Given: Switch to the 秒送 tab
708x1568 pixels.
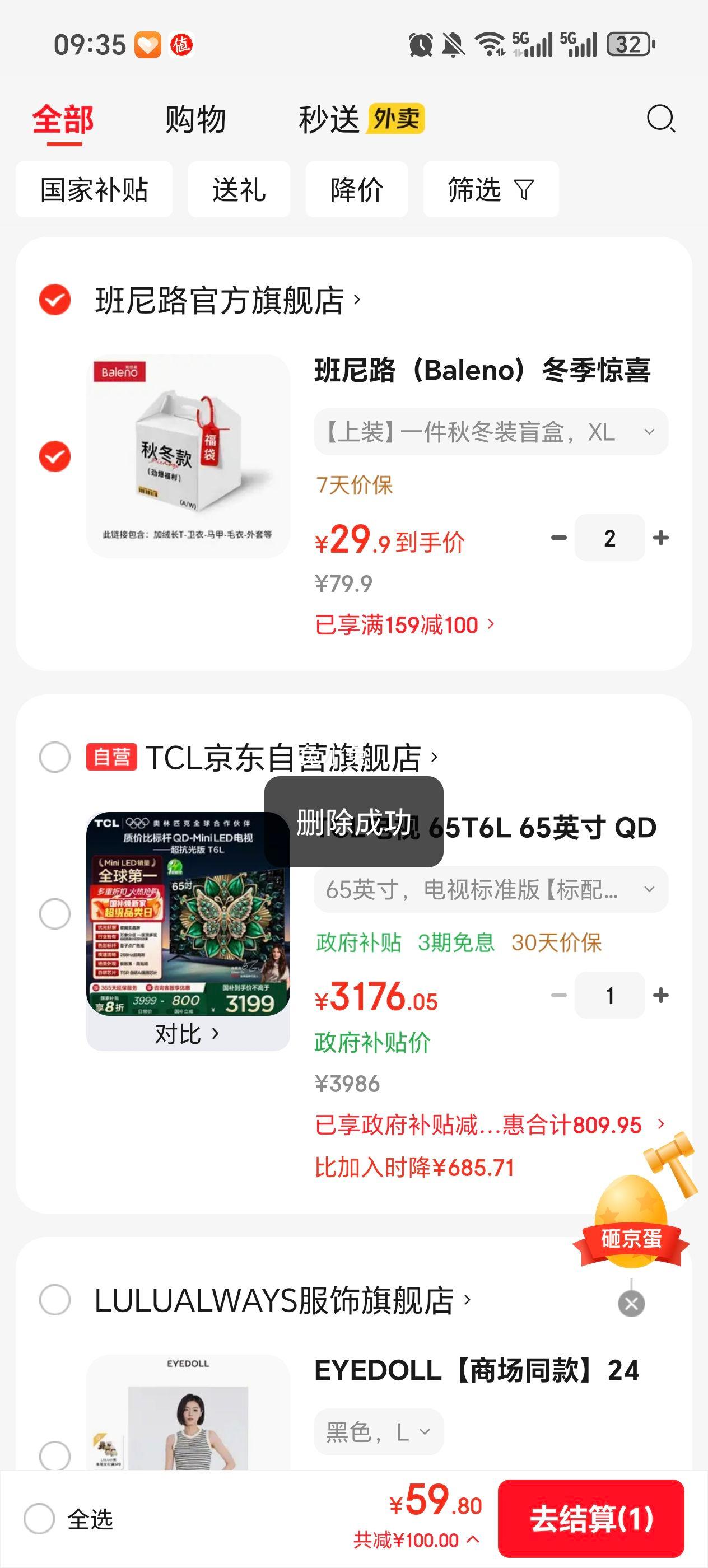Looking at the screenshot, I should pyautogui.click(x=329, y=119).
